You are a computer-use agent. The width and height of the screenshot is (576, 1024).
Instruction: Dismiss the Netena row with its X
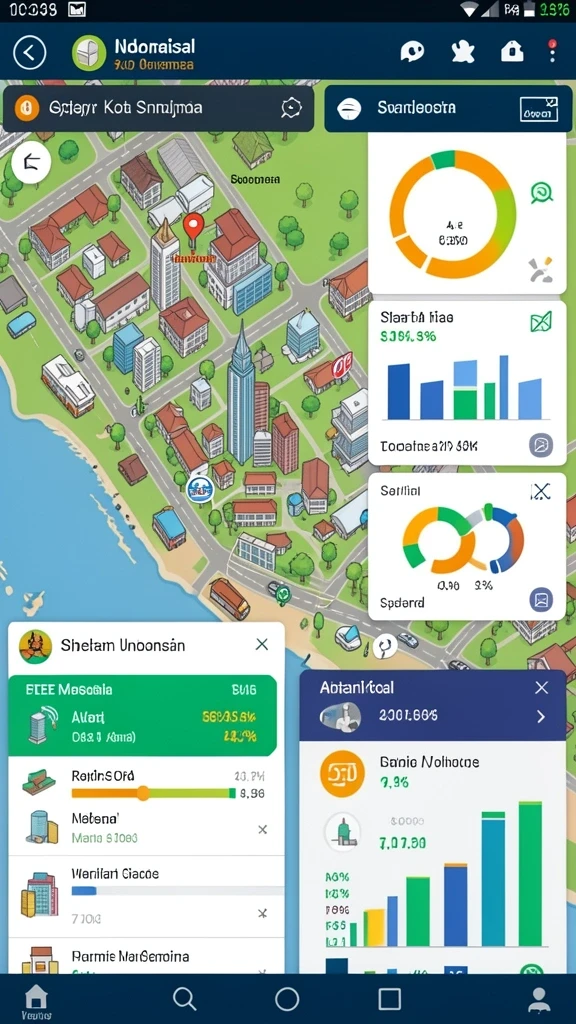coord(263,829)
